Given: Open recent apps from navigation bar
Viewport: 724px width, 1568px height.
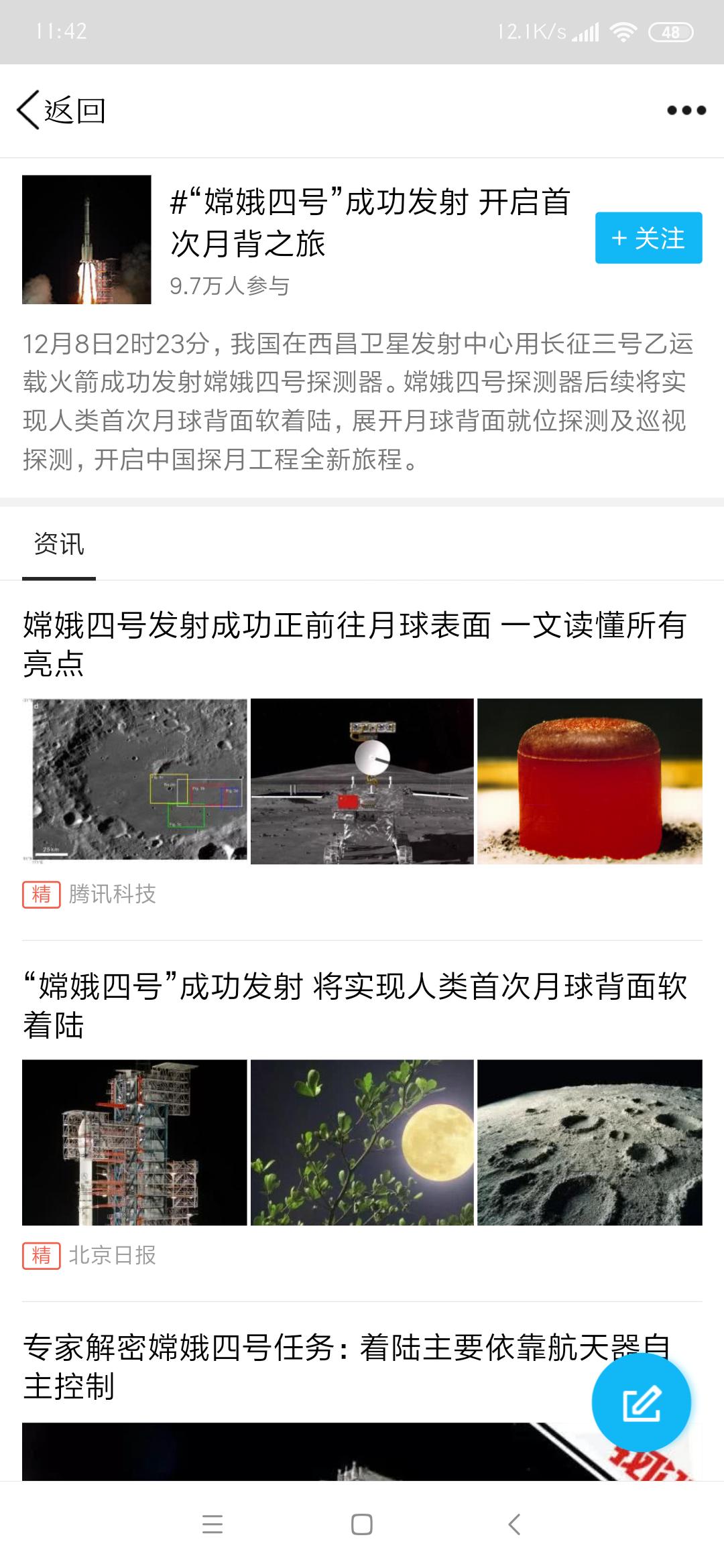Looking at the screenshot, I should click(x=213, y=1525).
